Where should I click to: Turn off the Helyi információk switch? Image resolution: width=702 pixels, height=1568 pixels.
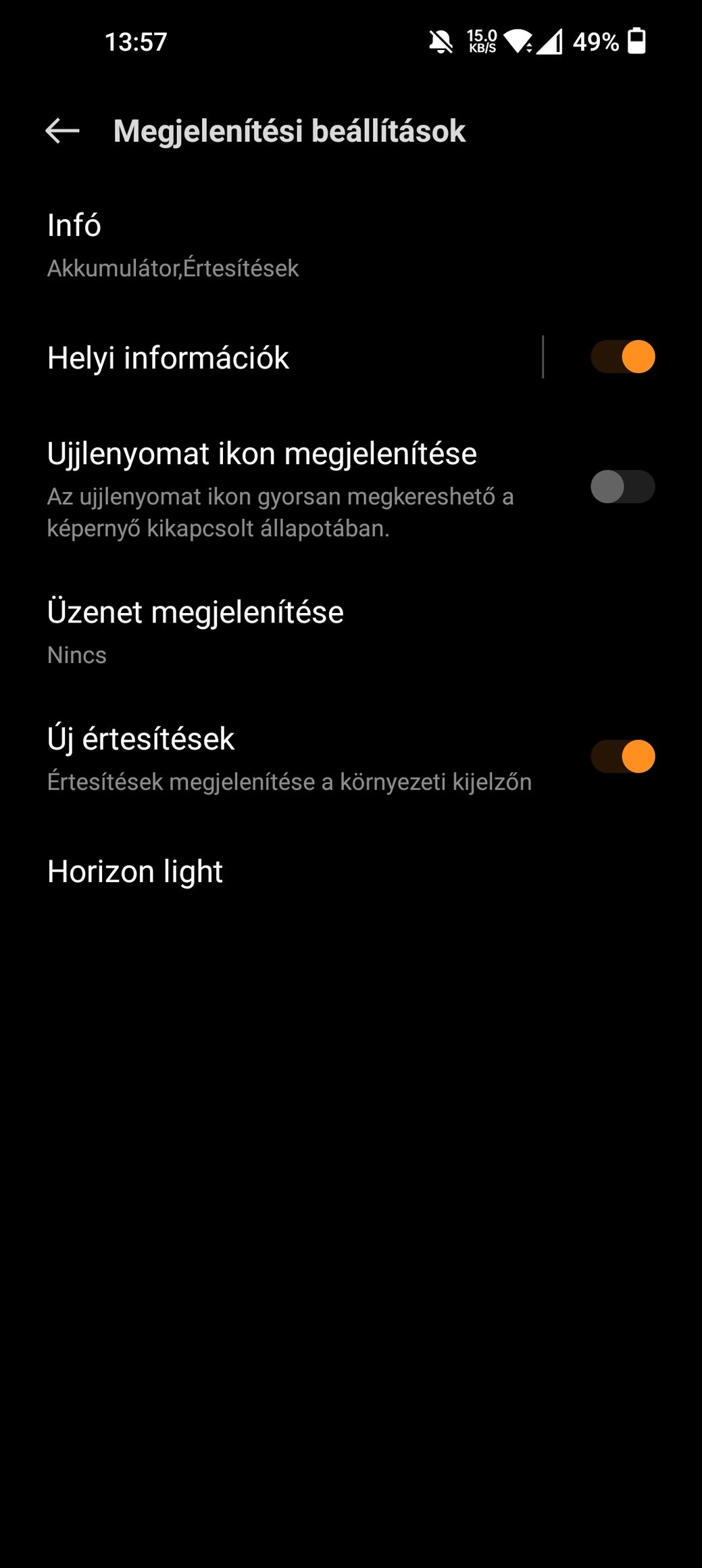point(622,357)
